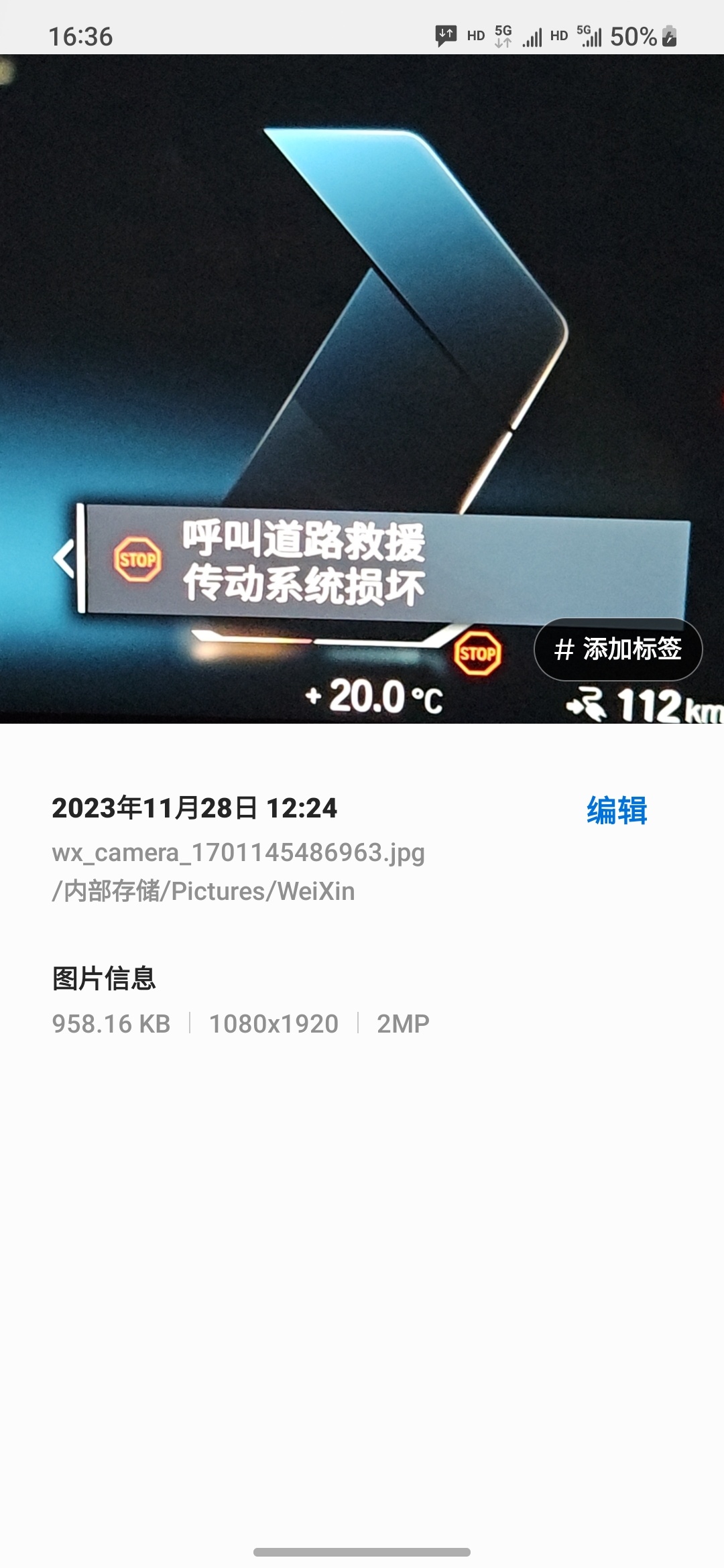The height and width of the screenshot is (1568, 724).
Task: Tap the 添加标签 add tag button
Action: [x=618, y=649]
